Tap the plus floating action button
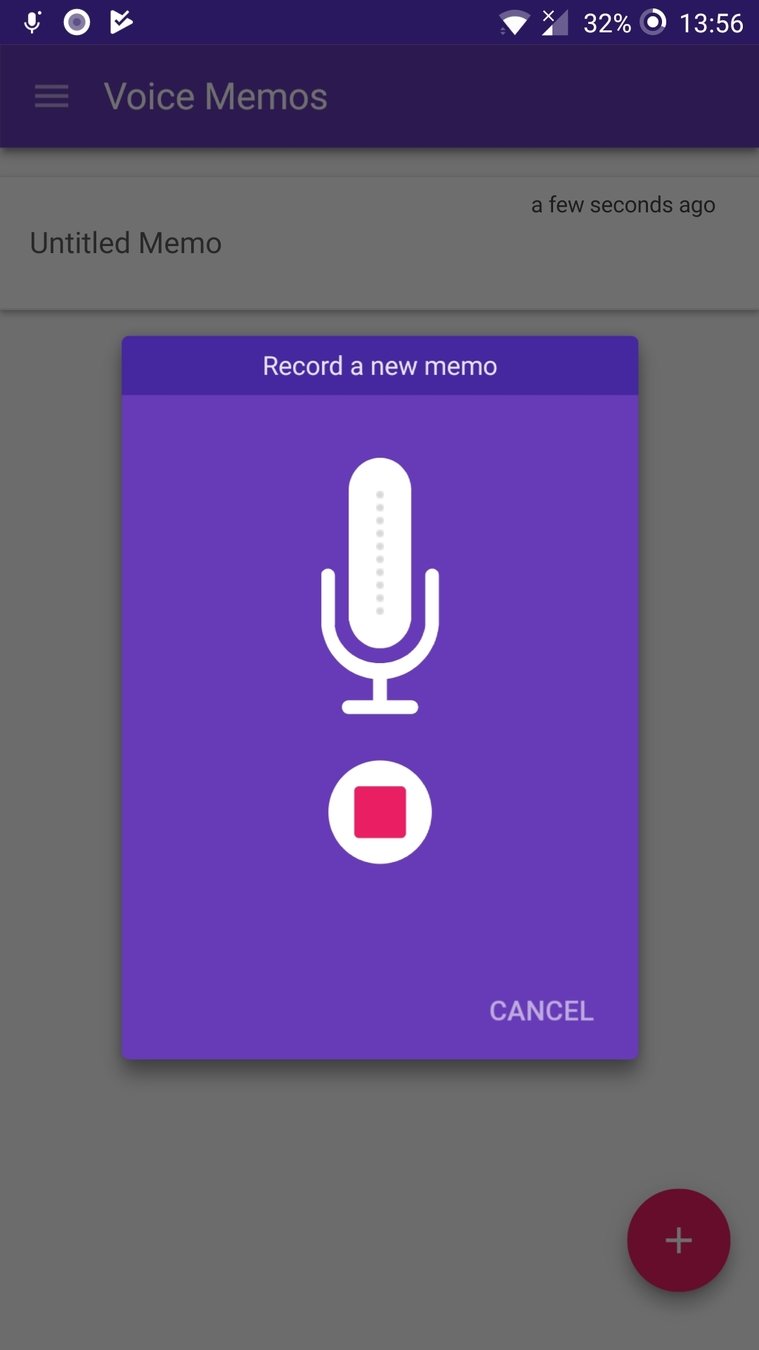759x1350 pixels. [x=679, y=1240]
